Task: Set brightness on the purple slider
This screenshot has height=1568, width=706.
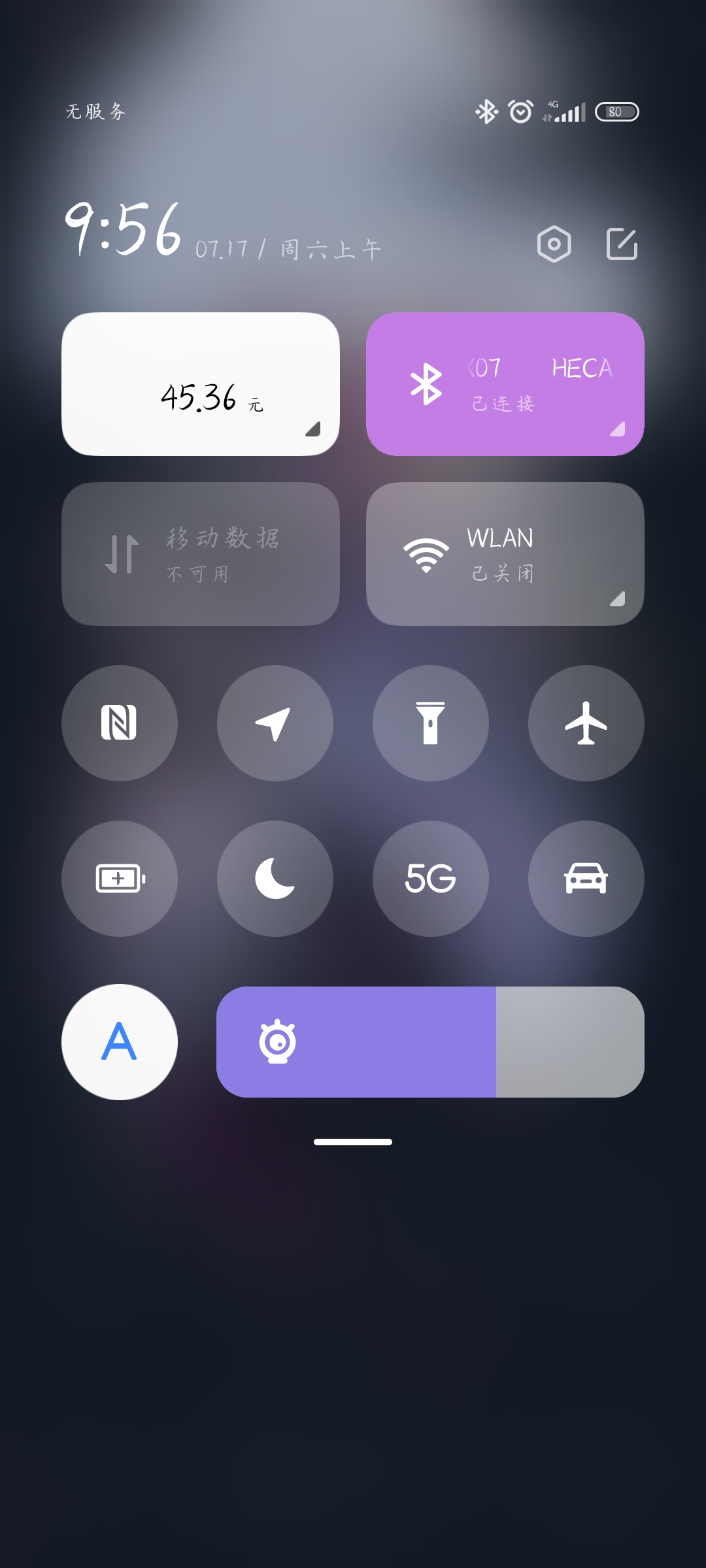Action: tap(430, 1042)
